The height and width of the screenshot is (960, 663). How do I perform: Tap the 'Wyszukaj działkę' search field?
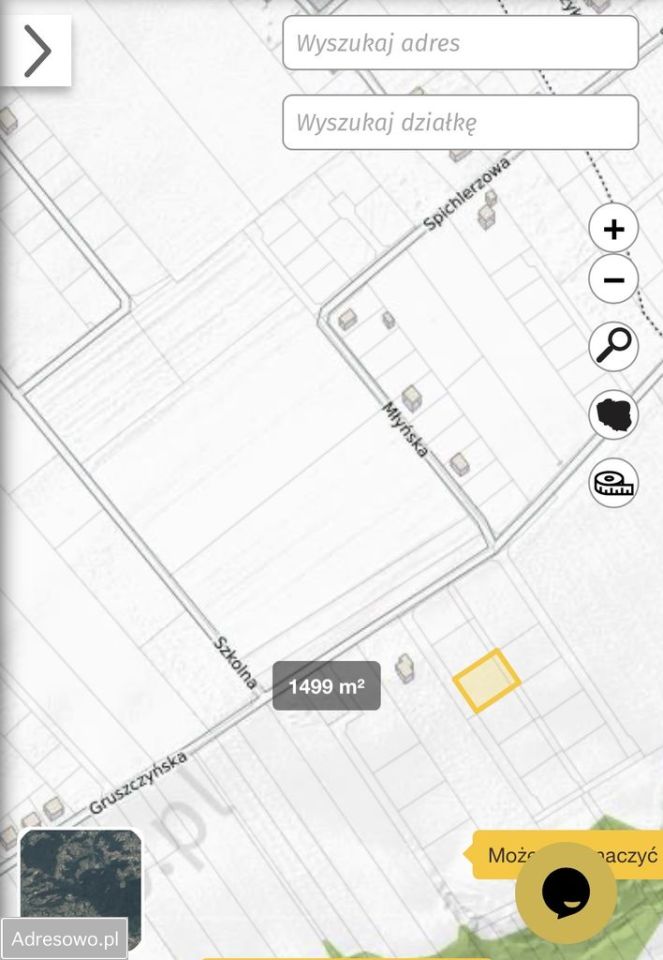pyautogui.click(x=460, y=123)
